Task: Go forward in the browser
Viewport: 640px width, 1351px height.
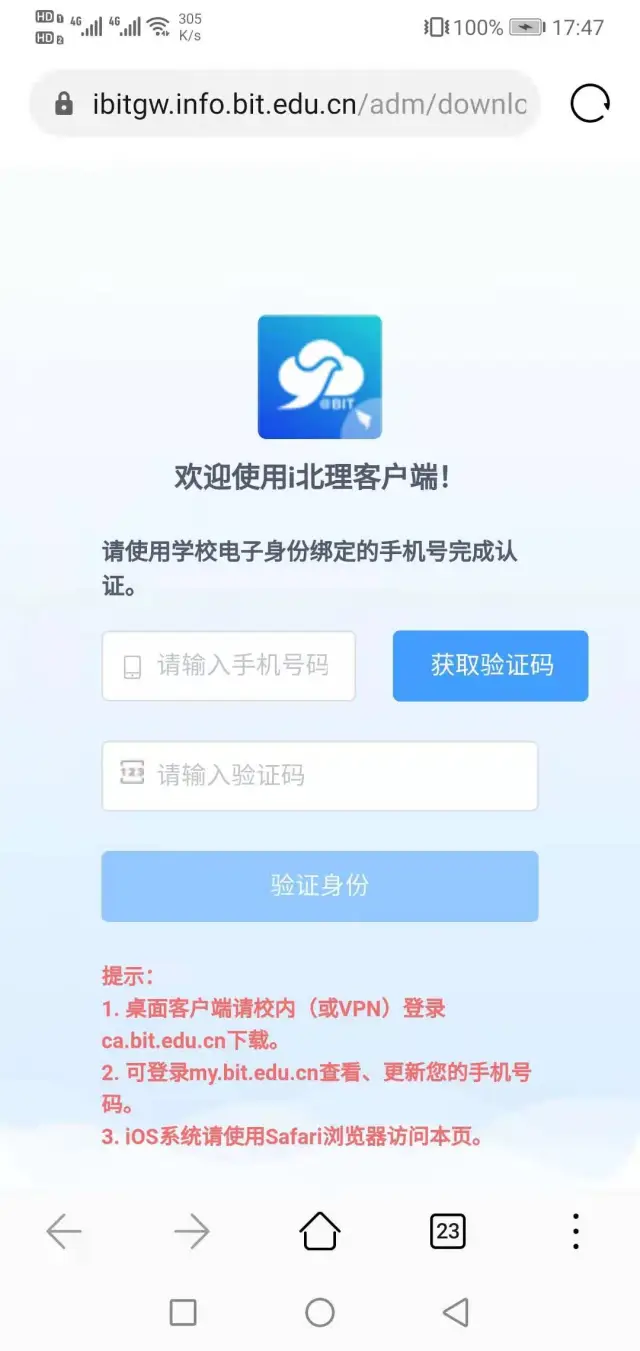Action: pos(191,1232)
